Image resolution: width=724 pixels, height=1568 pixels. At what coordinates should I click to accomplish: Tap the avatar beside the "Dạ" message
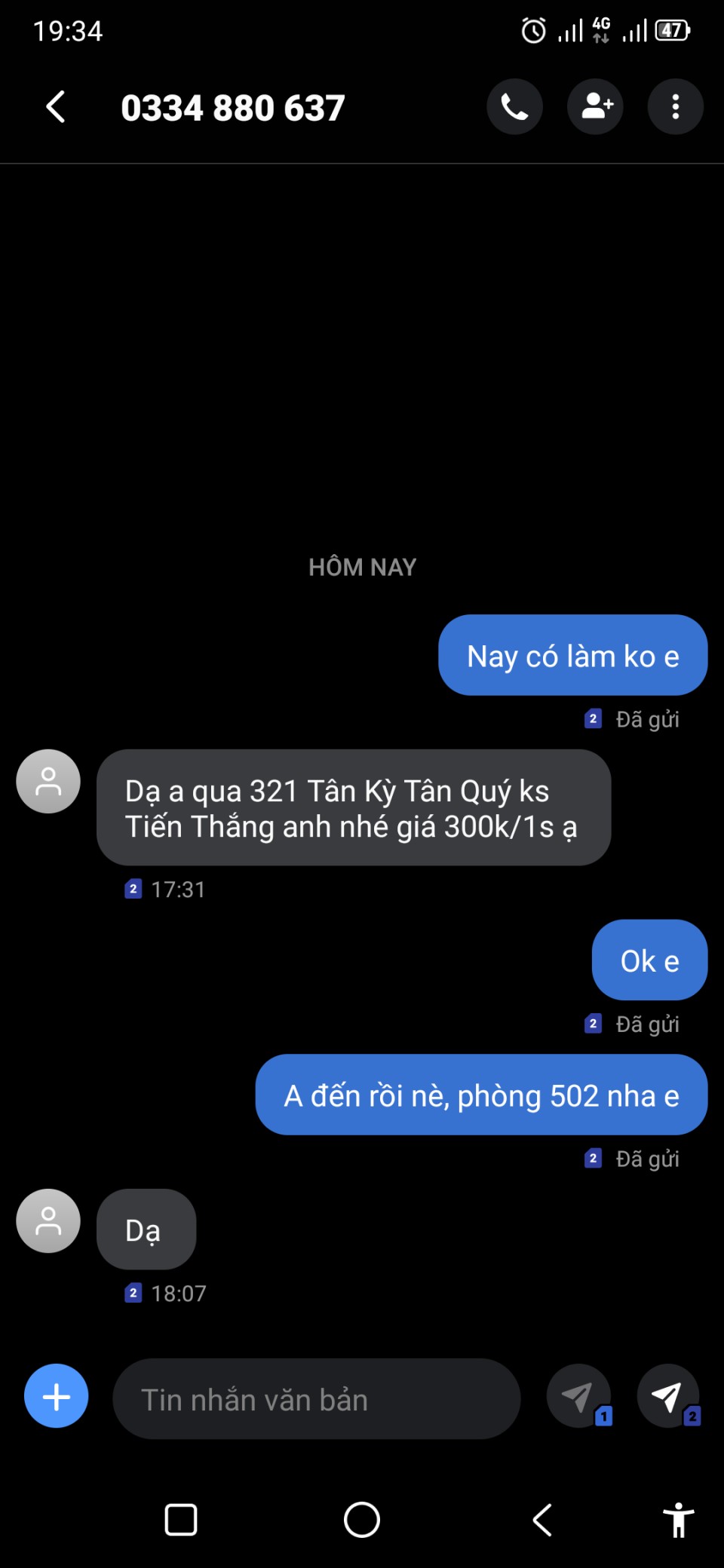tap(48, 1220)
